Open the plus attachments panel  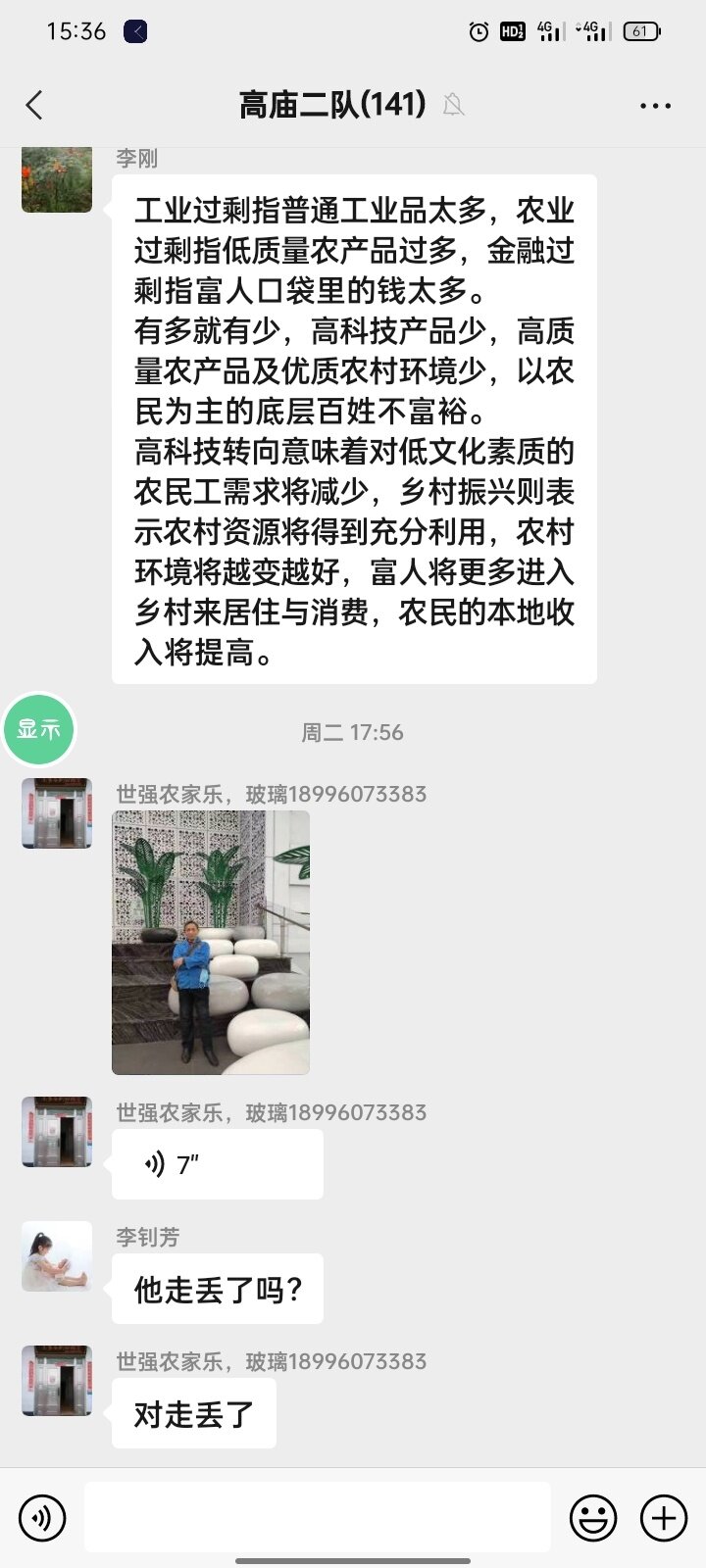(x=664, y=1518)
